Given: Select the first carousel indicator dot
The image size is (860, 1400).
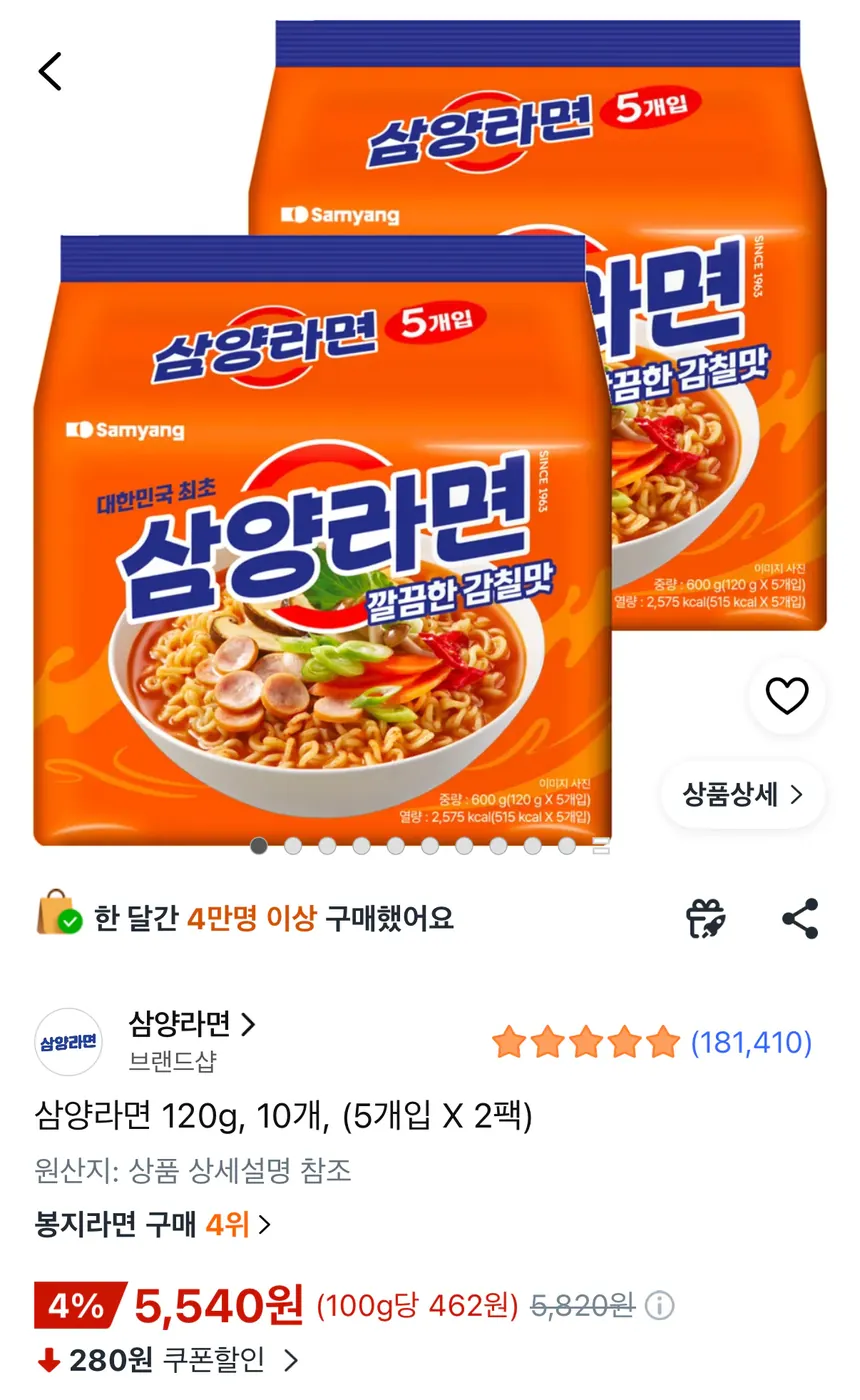Looking at the screenshot, I should (258, 847).
